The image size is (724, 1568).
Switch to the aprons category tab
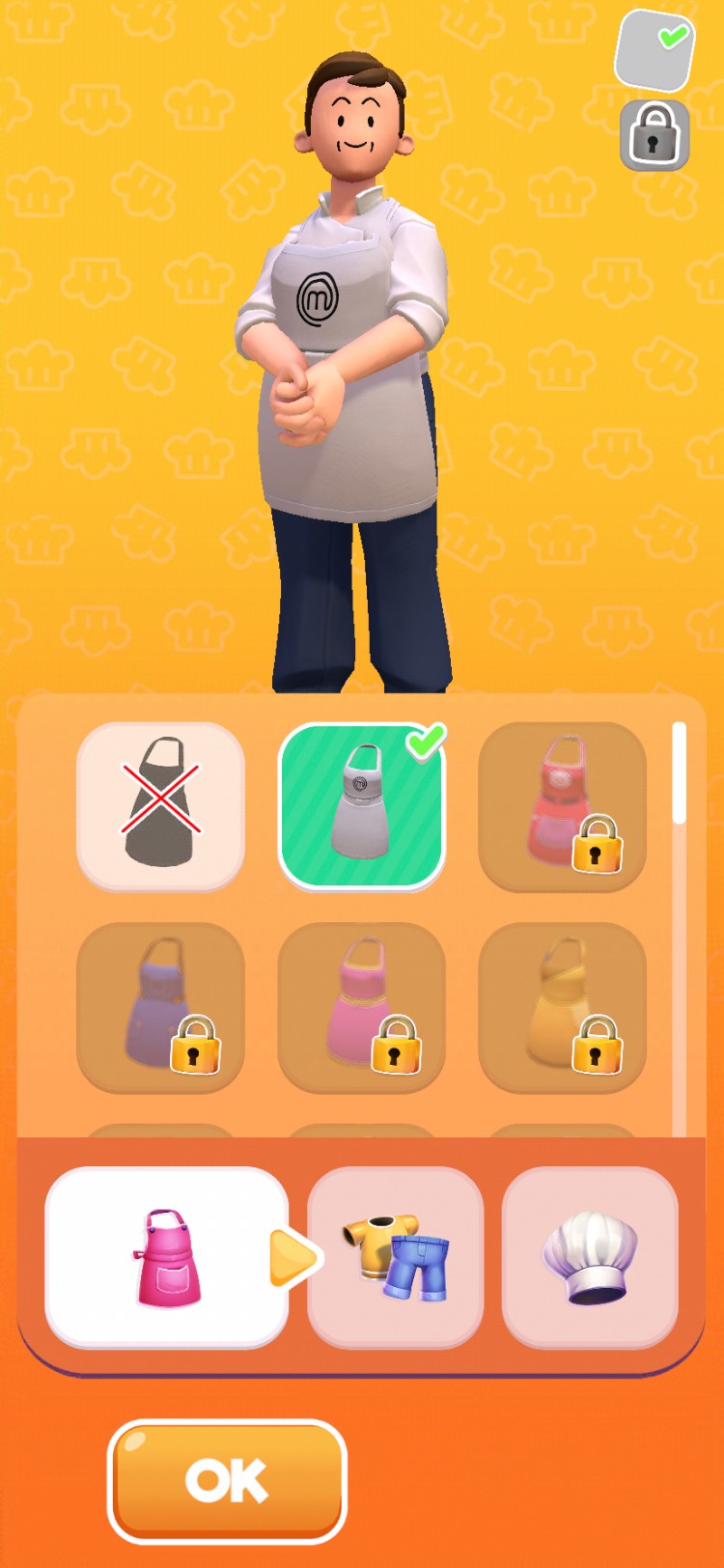point(167,1257)
